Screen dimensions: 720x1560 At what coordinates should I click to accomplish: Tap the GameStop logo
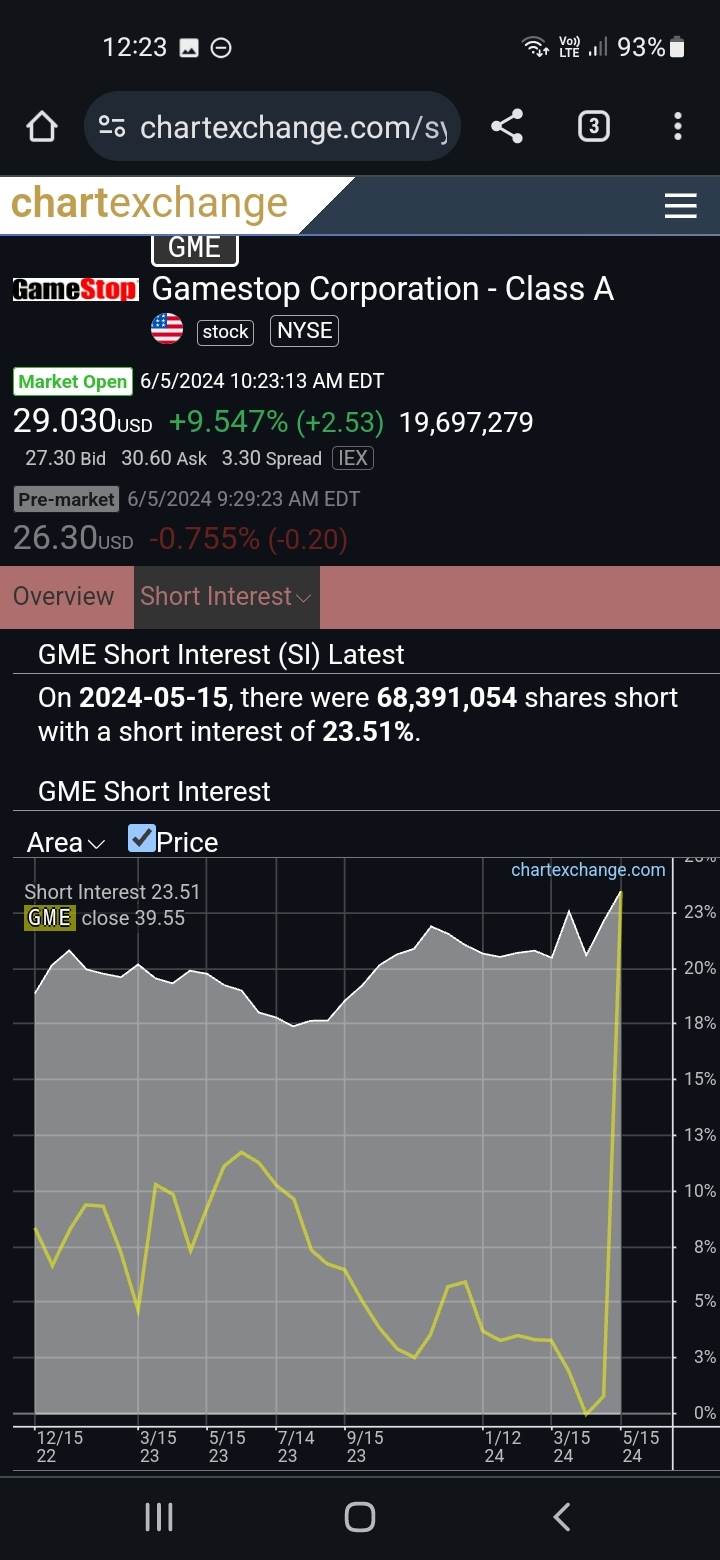click(75, 288)
